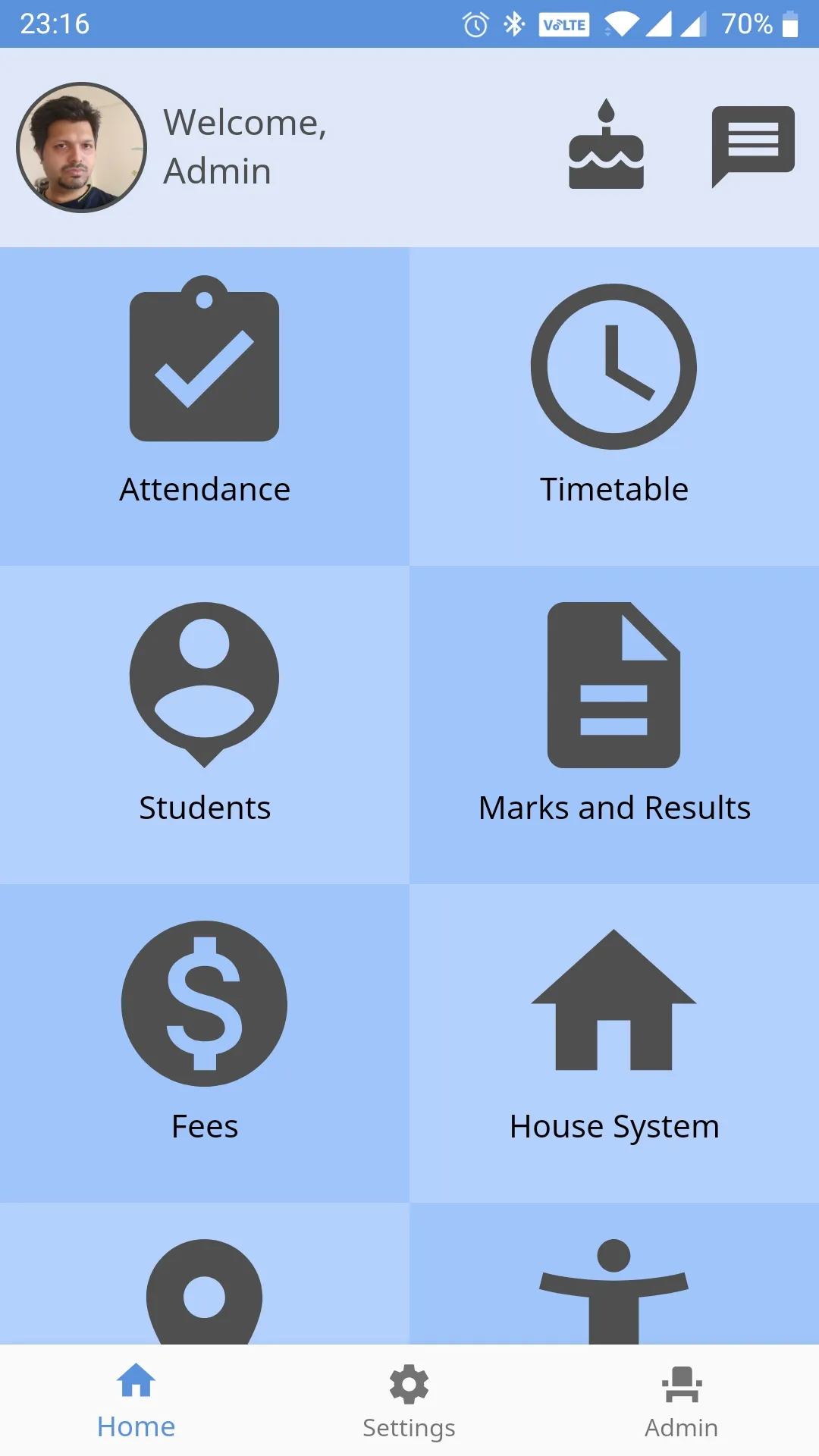Switch to the Admin tab
The width and height of the screenshot is (819, 1456).
pos(682,1401)
